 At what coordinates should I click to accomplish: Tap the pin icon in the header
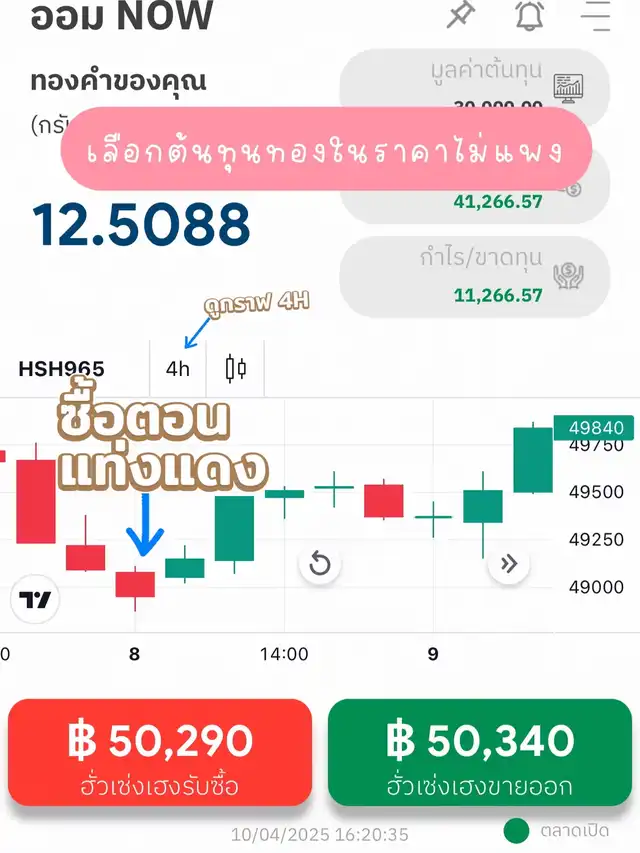(x=460, y=15)
